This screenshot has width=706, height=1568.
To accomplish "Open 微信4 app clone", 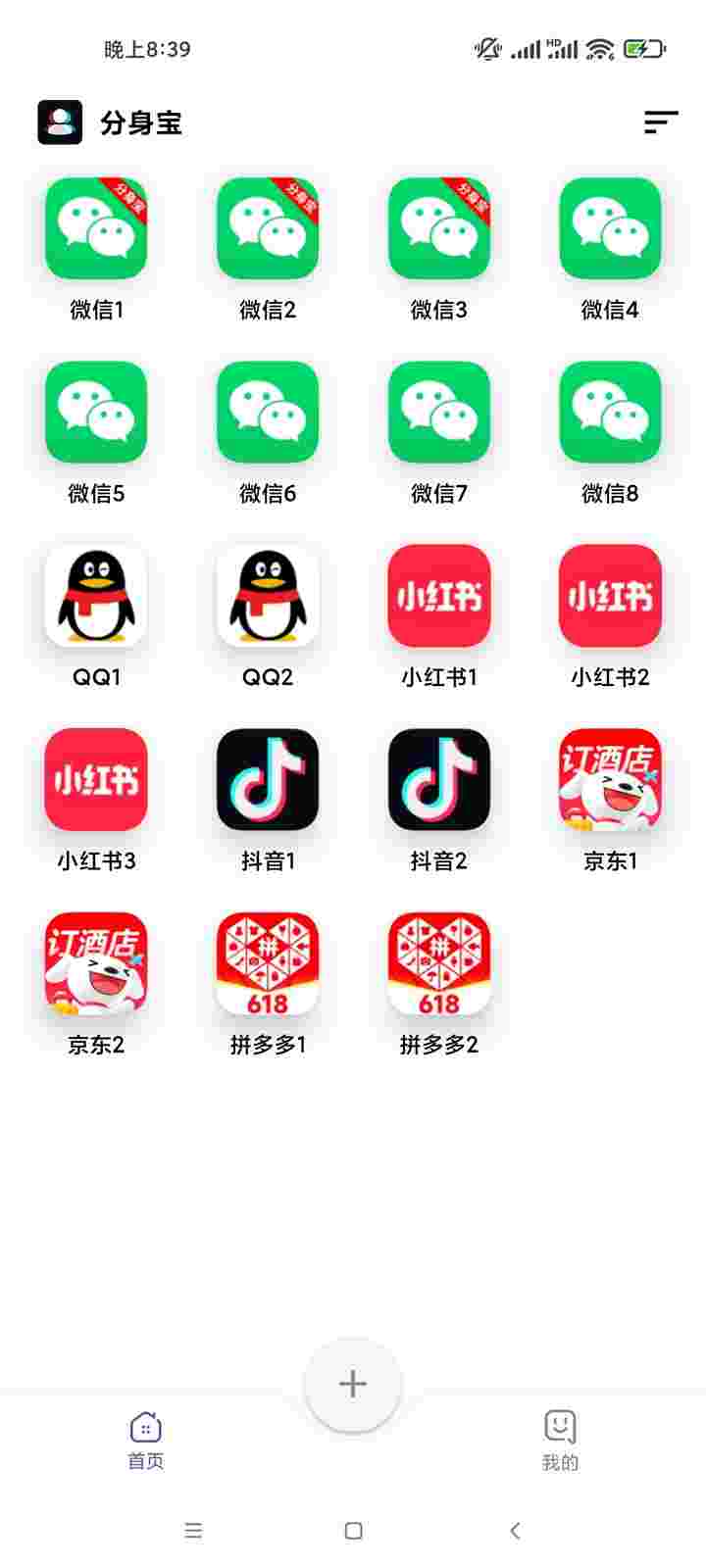I will (610, 228).
